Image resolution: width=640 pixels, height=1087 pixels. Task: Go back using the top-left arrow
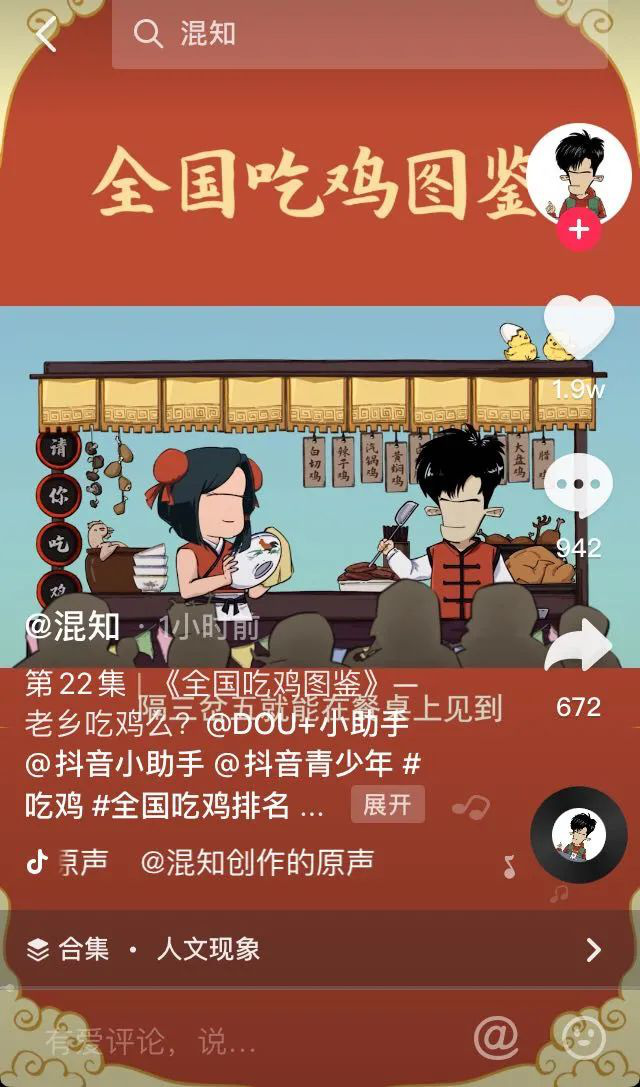(46, 35)
